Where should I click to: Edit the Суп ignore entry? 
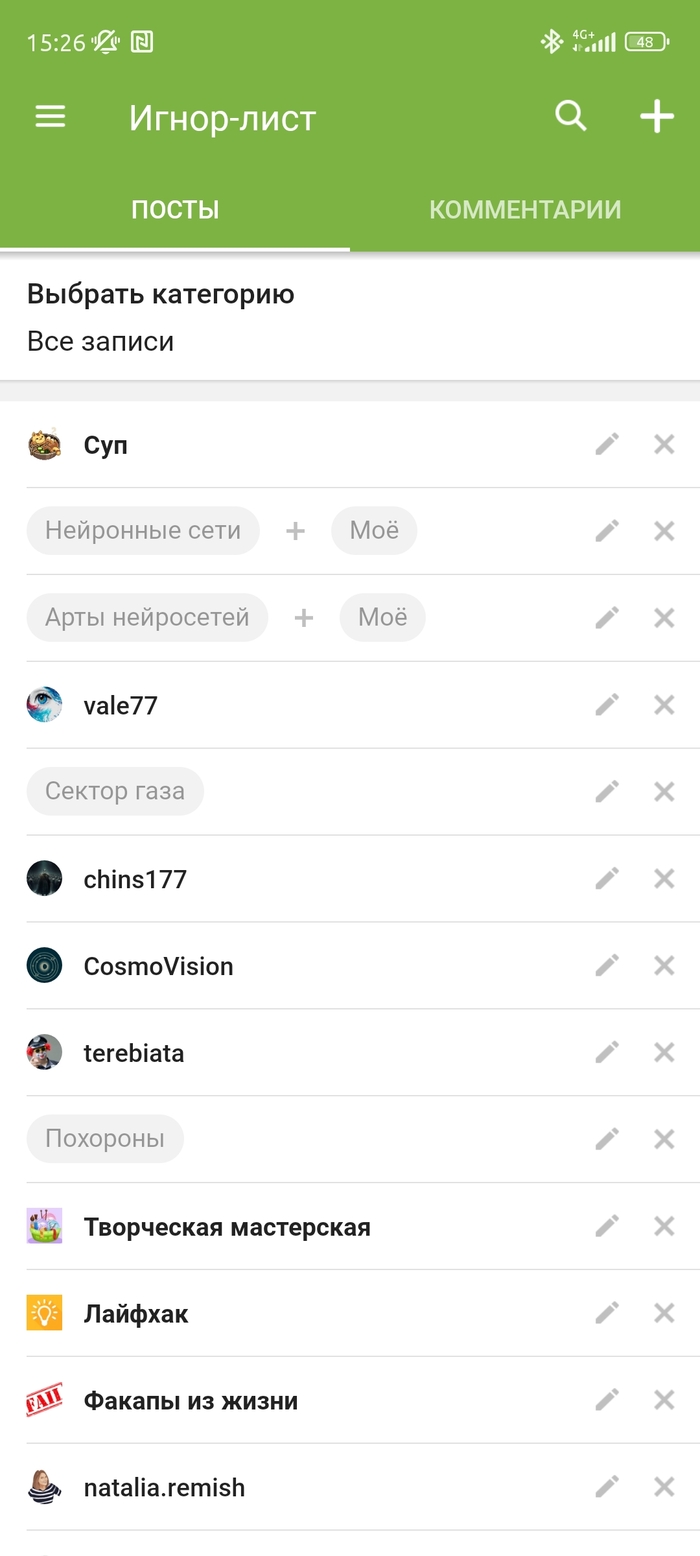(x=607, y=444)
